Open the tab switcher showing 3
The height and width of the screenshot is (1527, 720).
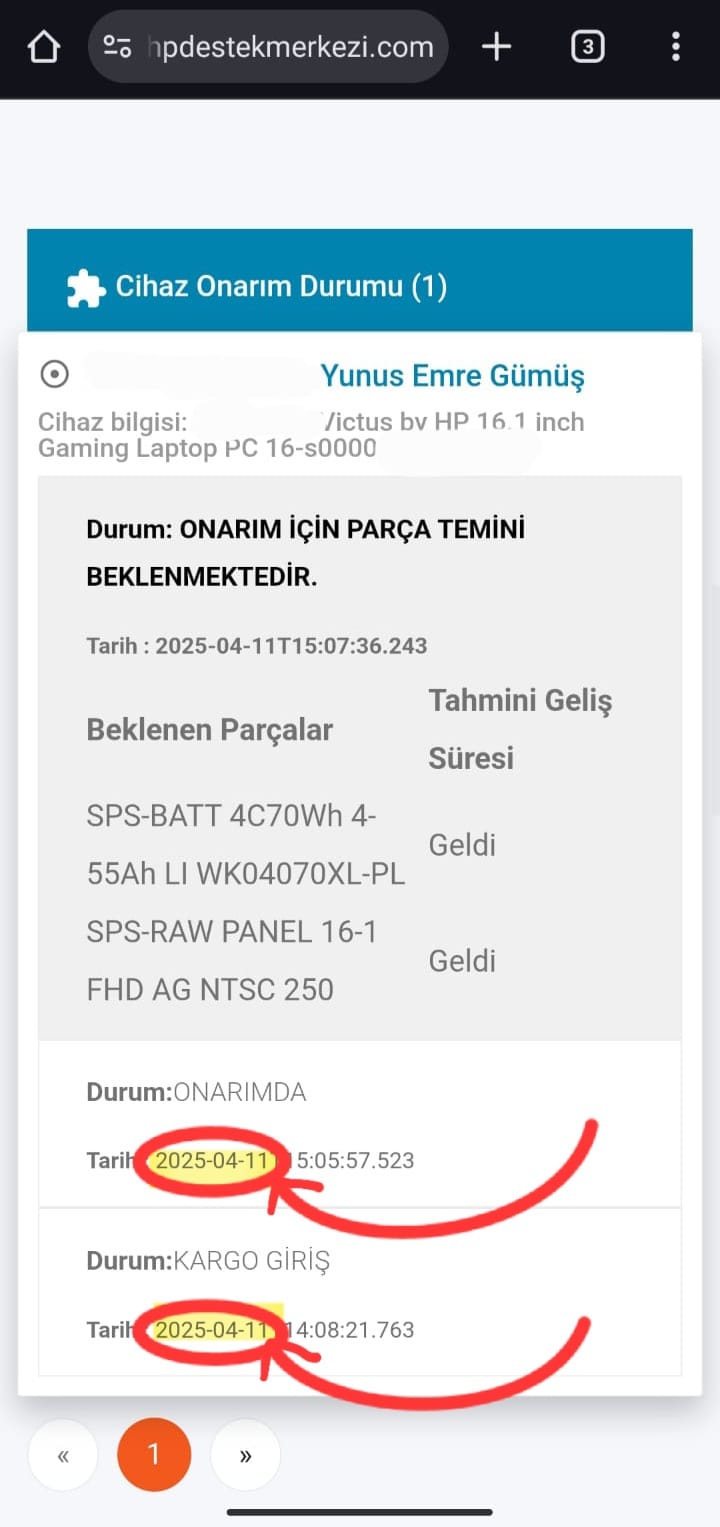587,47
